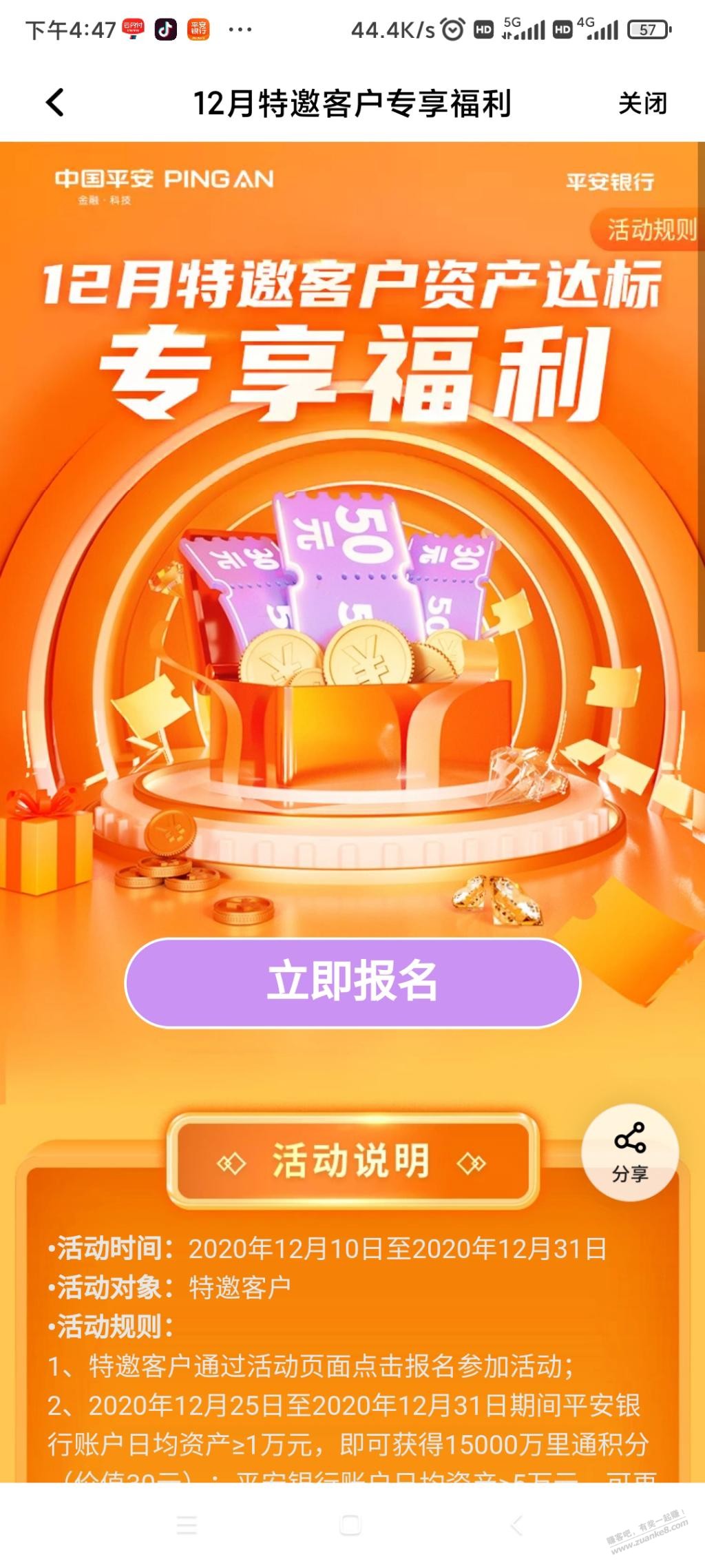Image resolution: width=705 pixels, height=1568 pixels.
Task: Share this promotion via 分享 button
Action: coord(630,1153)
